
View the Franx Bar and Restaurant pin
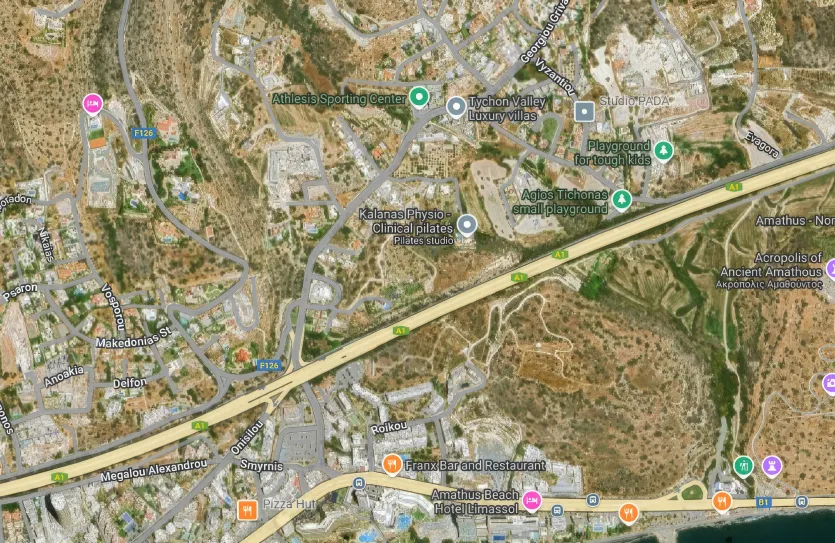(392, 464)
